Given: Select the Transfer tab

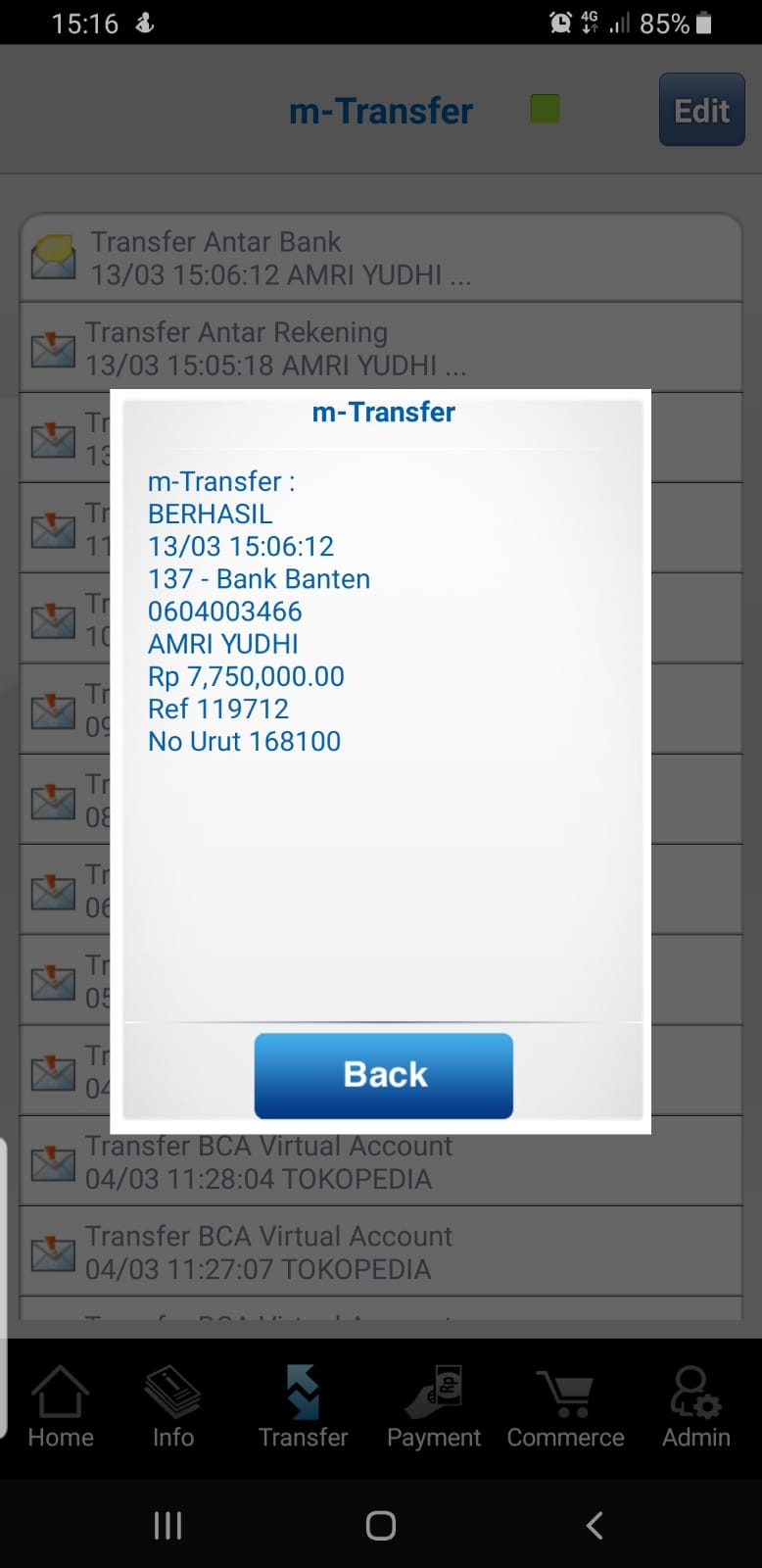Looking at the screenshot, I should (x=303, y=1408).
